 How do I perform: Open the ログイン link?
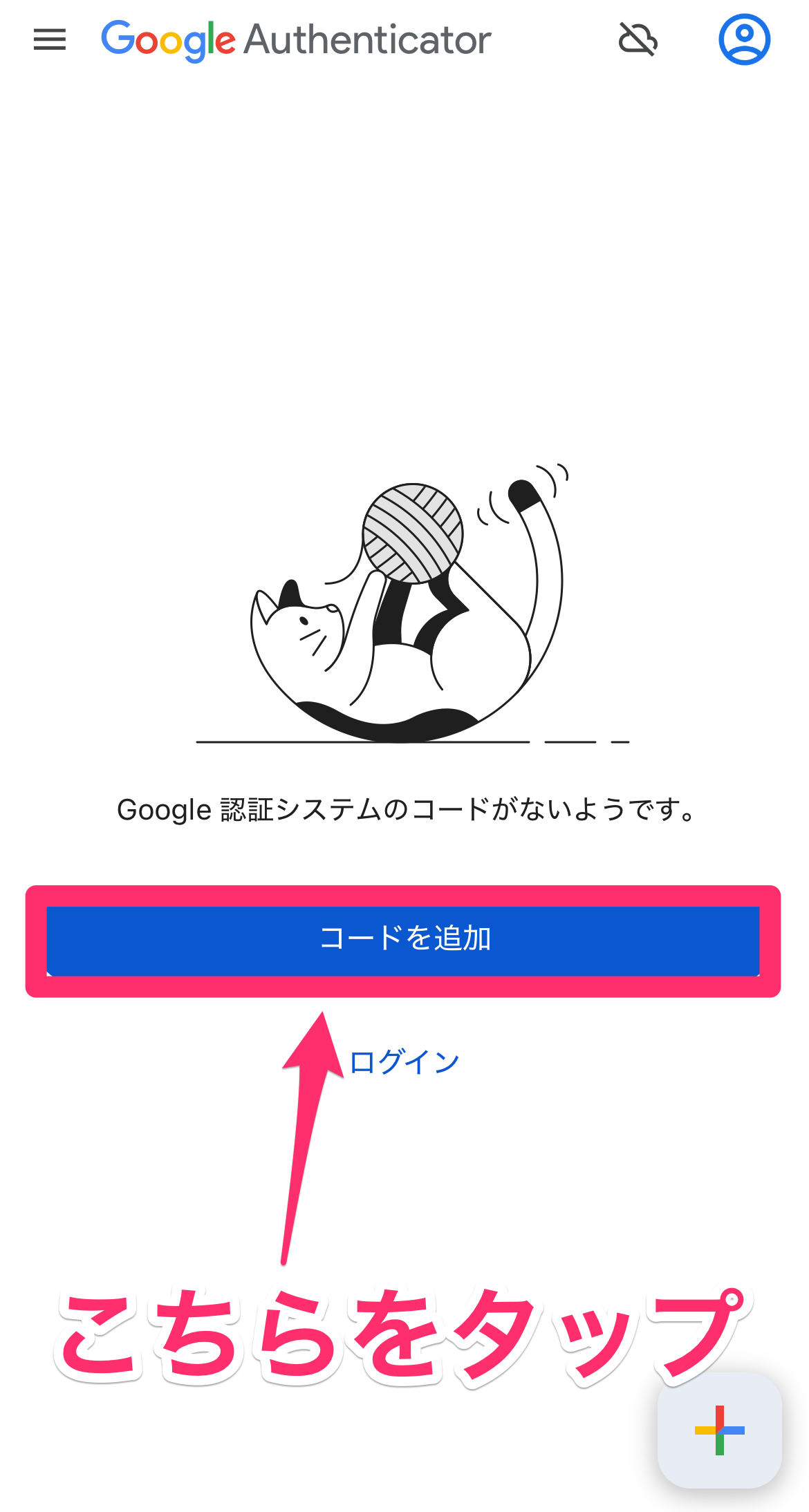coord(404,1062)
